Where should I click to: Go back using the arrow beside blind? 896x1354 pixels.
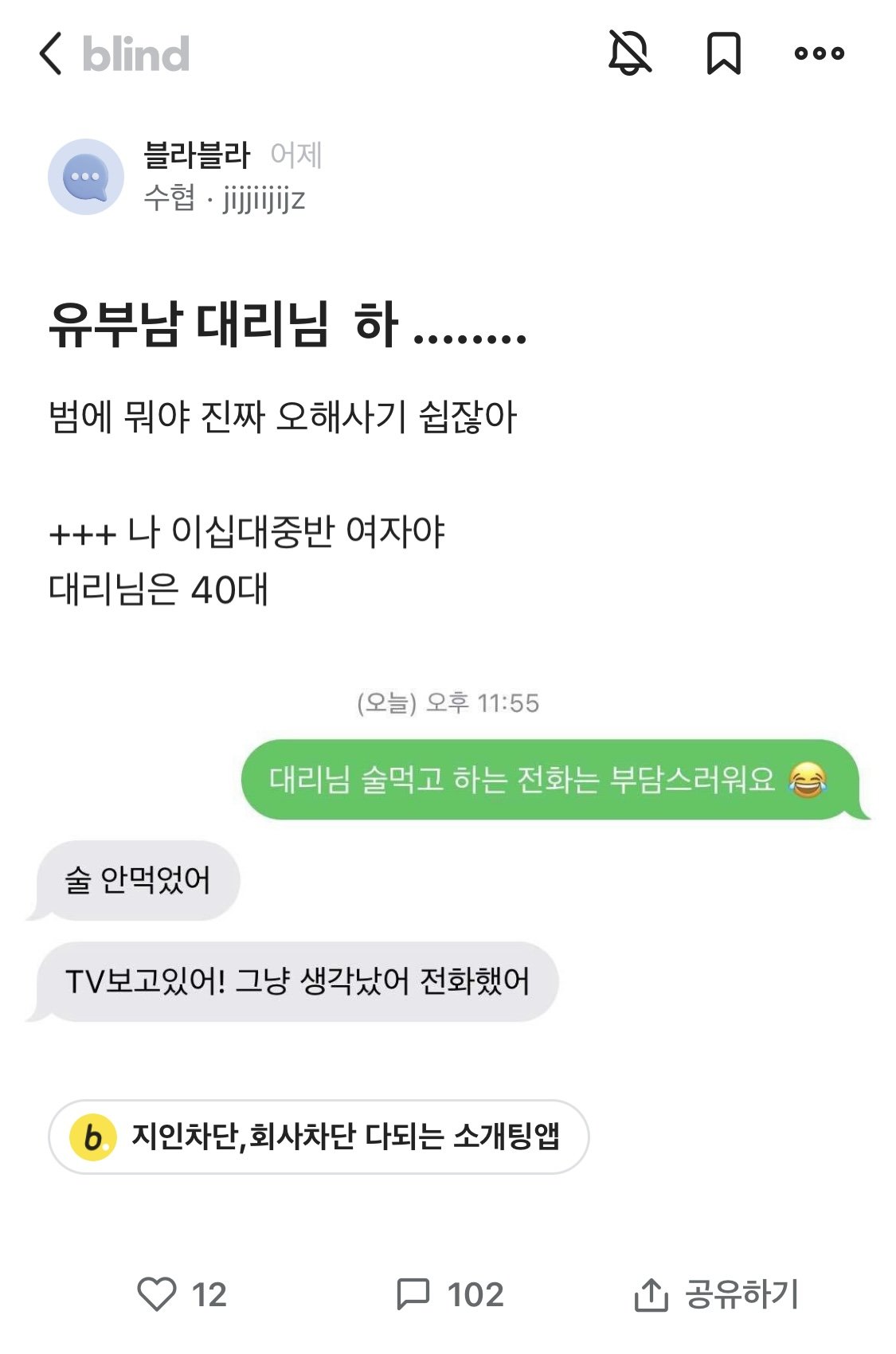coord(50,54)
